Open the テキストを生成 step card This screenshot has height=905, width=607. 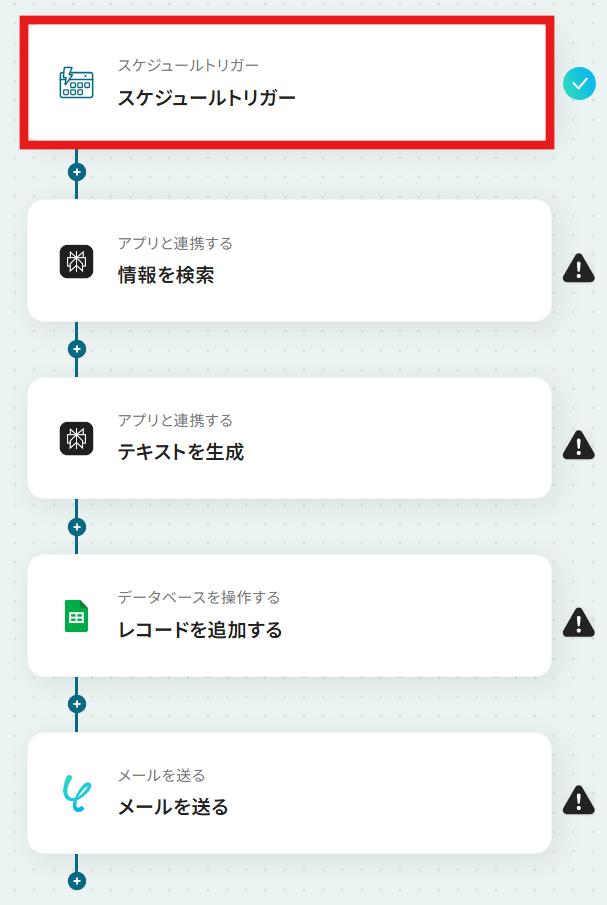click(288, 438)
